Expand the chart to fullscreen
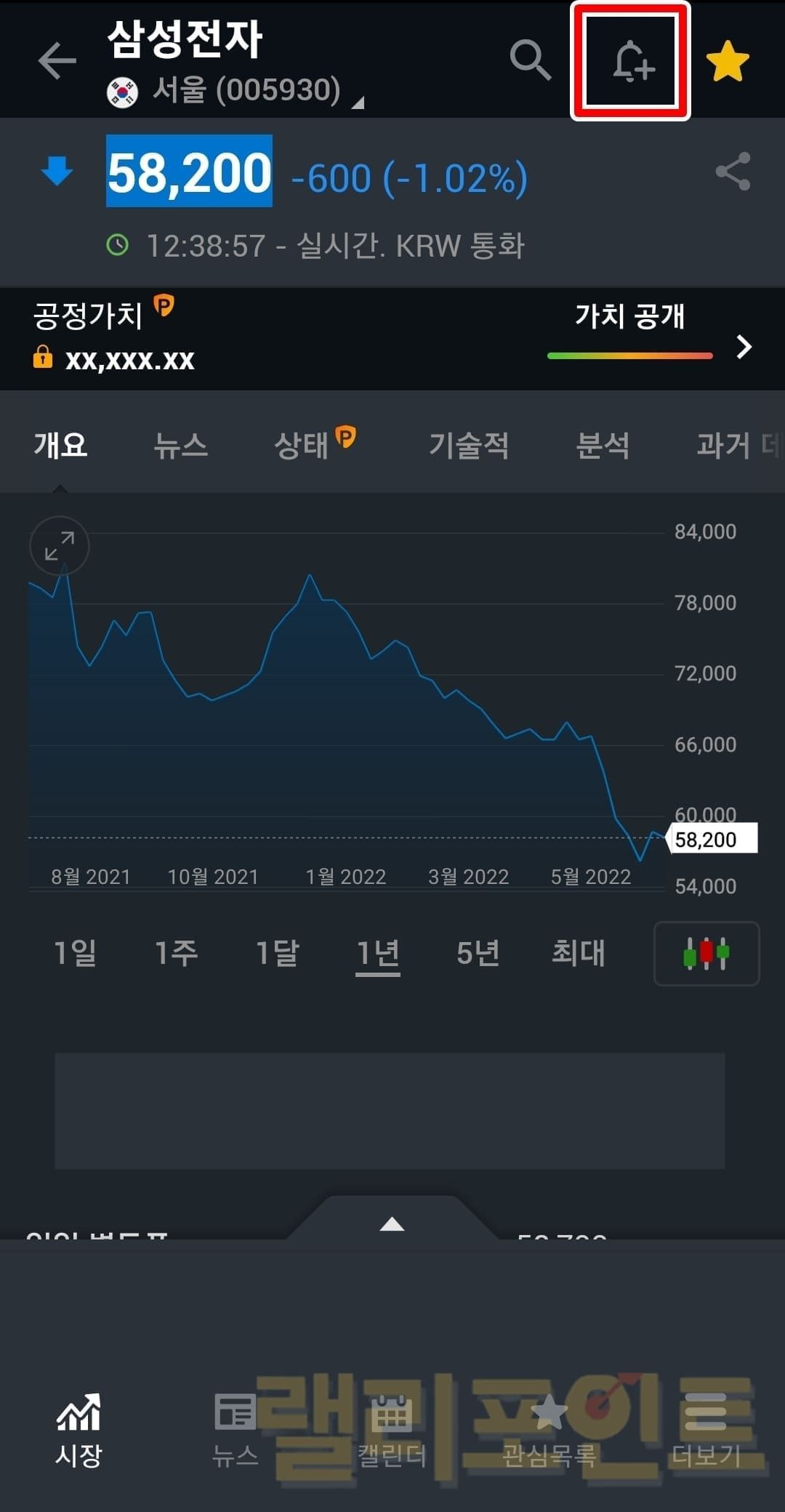The width and height of the screenshot is (785, 1512). pyautogui.click(x=60, y=546)
